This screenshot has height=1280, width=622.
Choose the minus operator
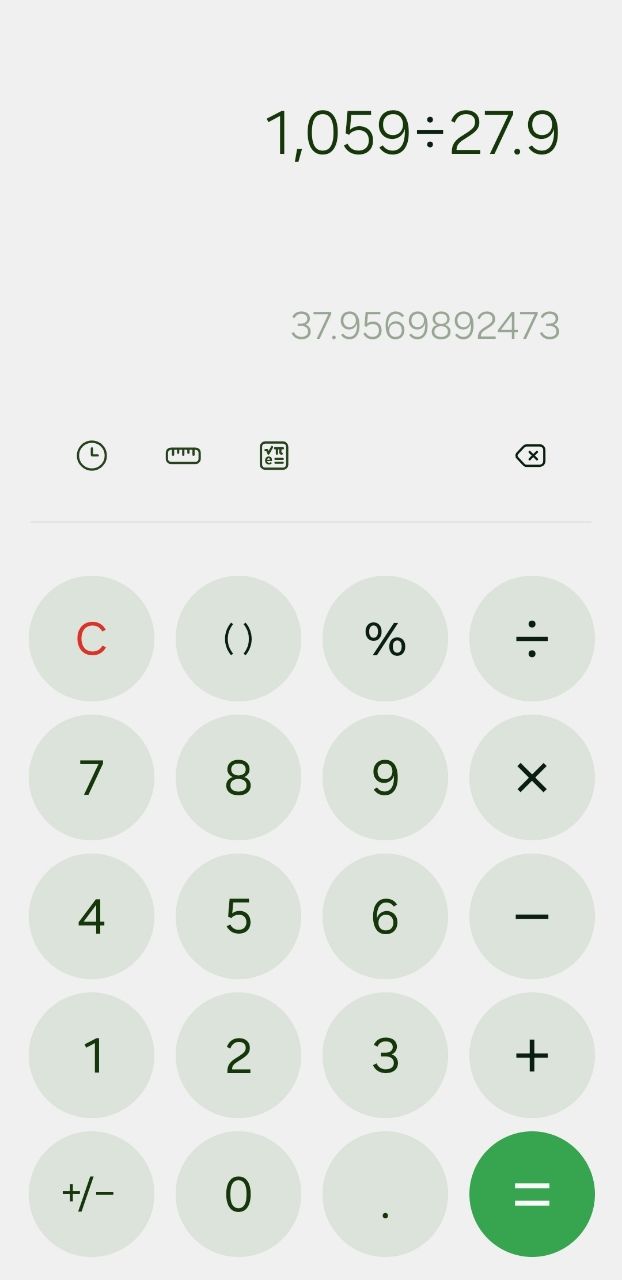point(532,916)
